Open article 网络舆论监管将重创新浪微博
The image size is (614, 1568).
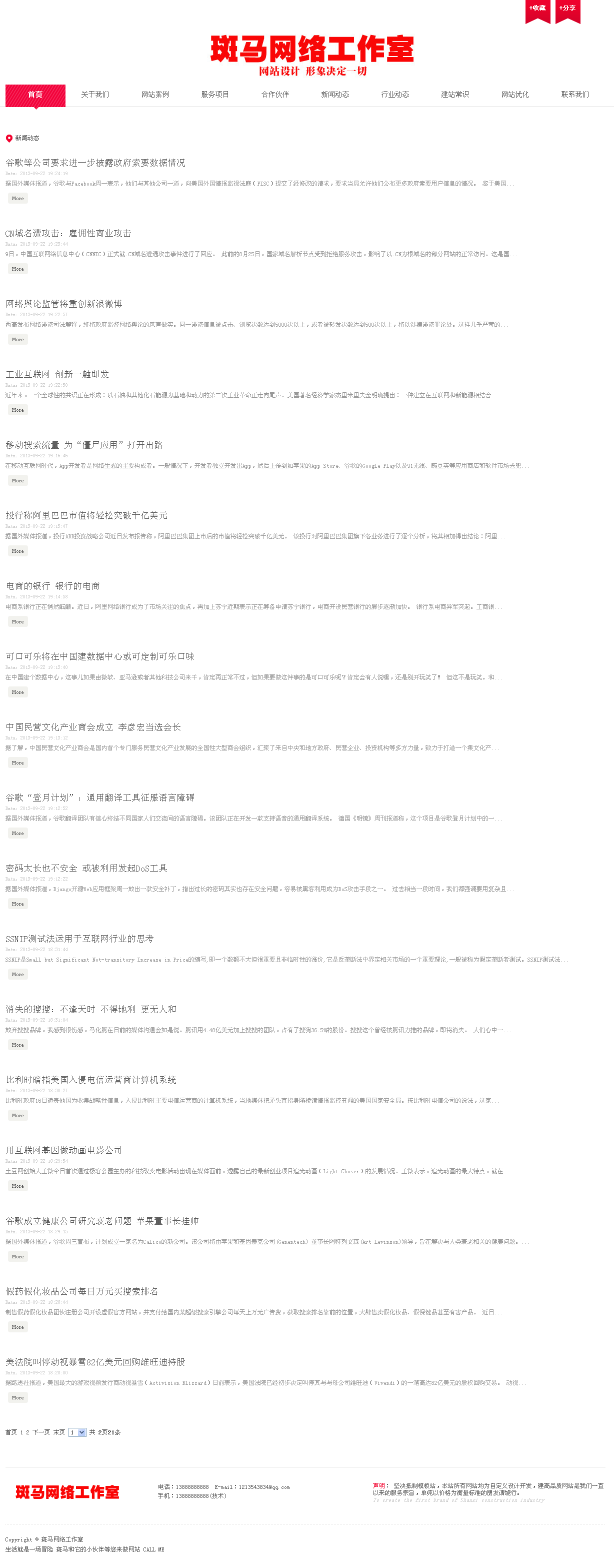pyautogui.click(x=64, y=304)
